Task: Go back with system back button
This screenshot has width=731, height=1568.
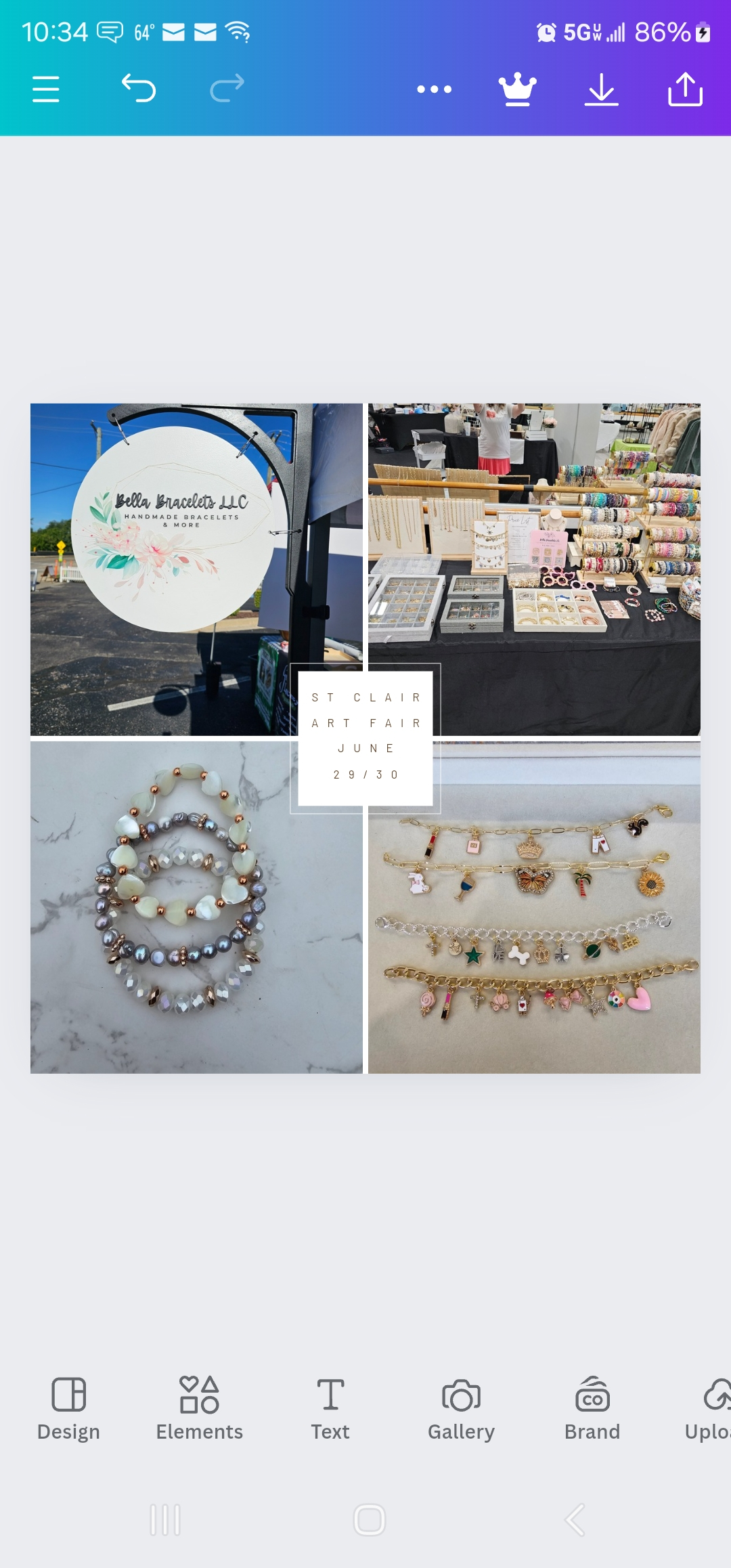Action: 575,1520
